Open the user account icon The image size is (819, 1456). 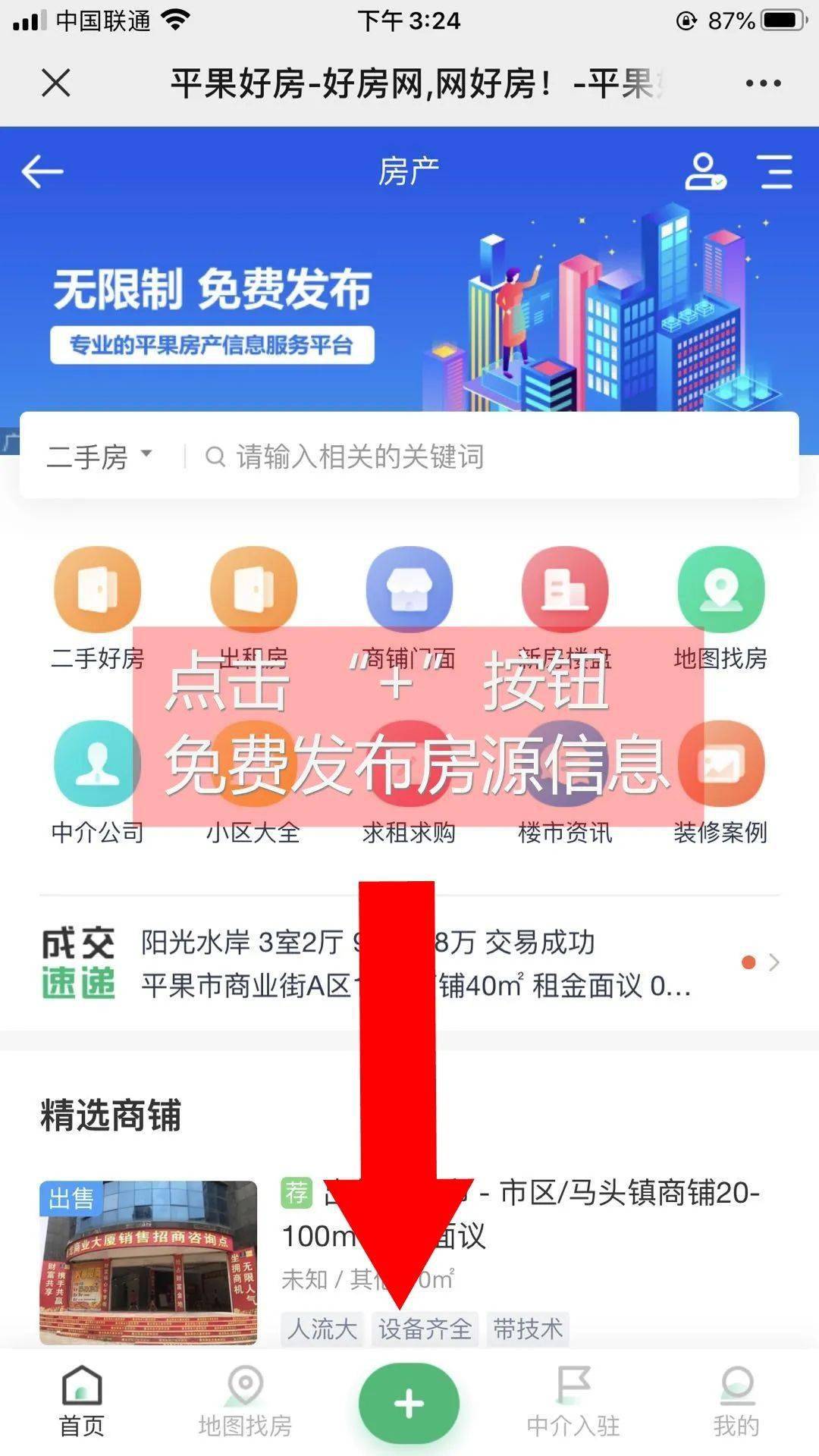click(704, 171)
